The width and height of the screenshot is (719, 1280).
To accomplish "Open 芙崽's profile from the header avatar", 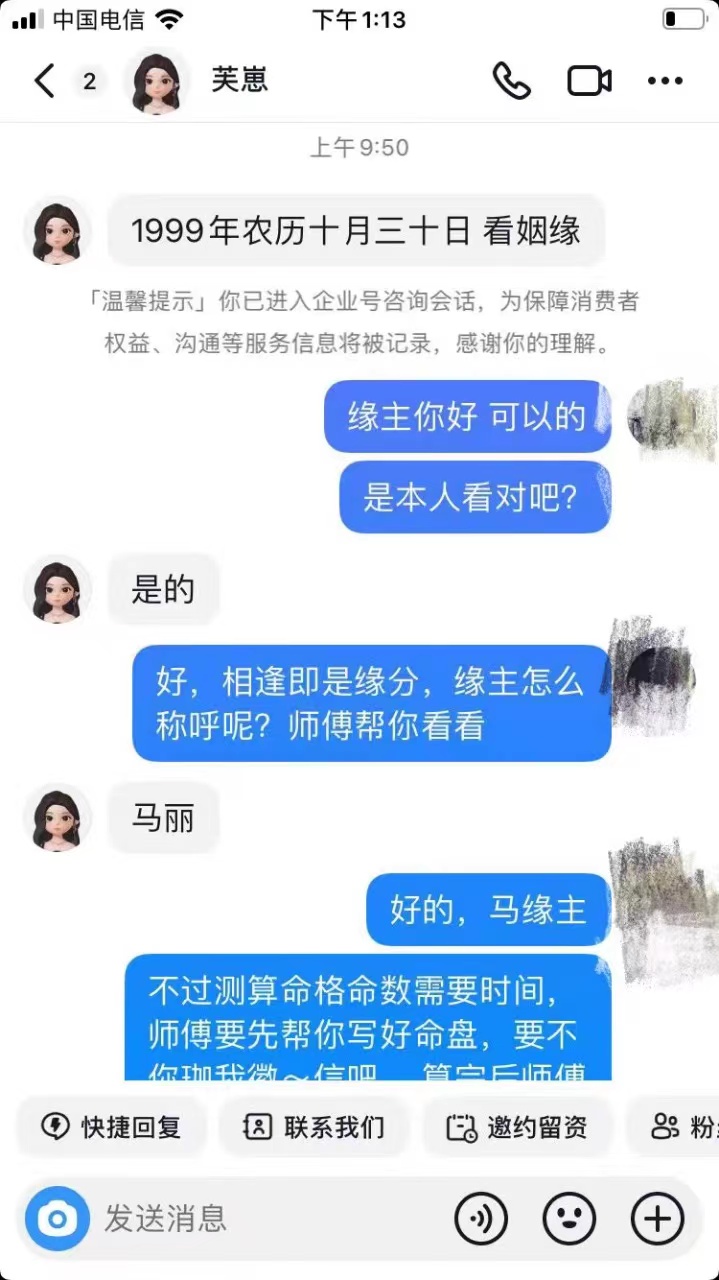I will coord(158,81).
